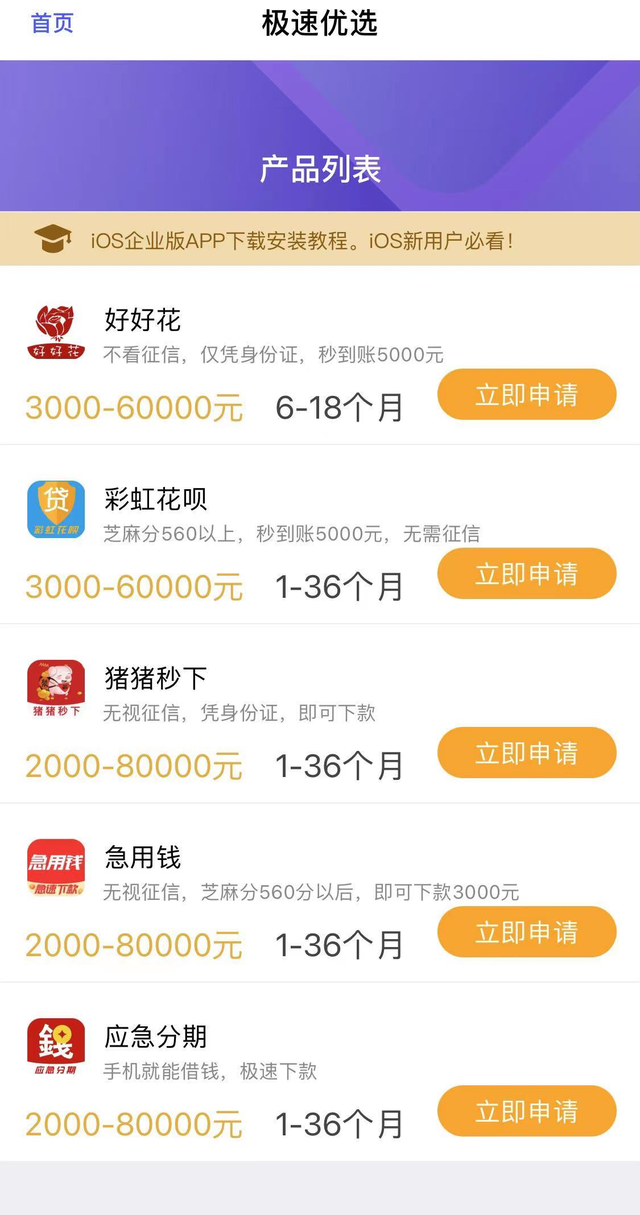The image size is (640, 1215).
Task: Go back to 首页
Action: tap(52, 23)
